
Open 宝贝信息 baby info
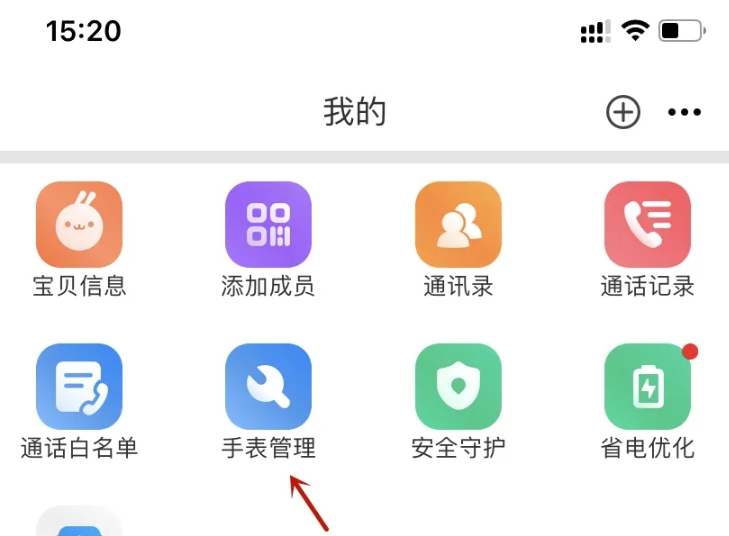(79, 225)
